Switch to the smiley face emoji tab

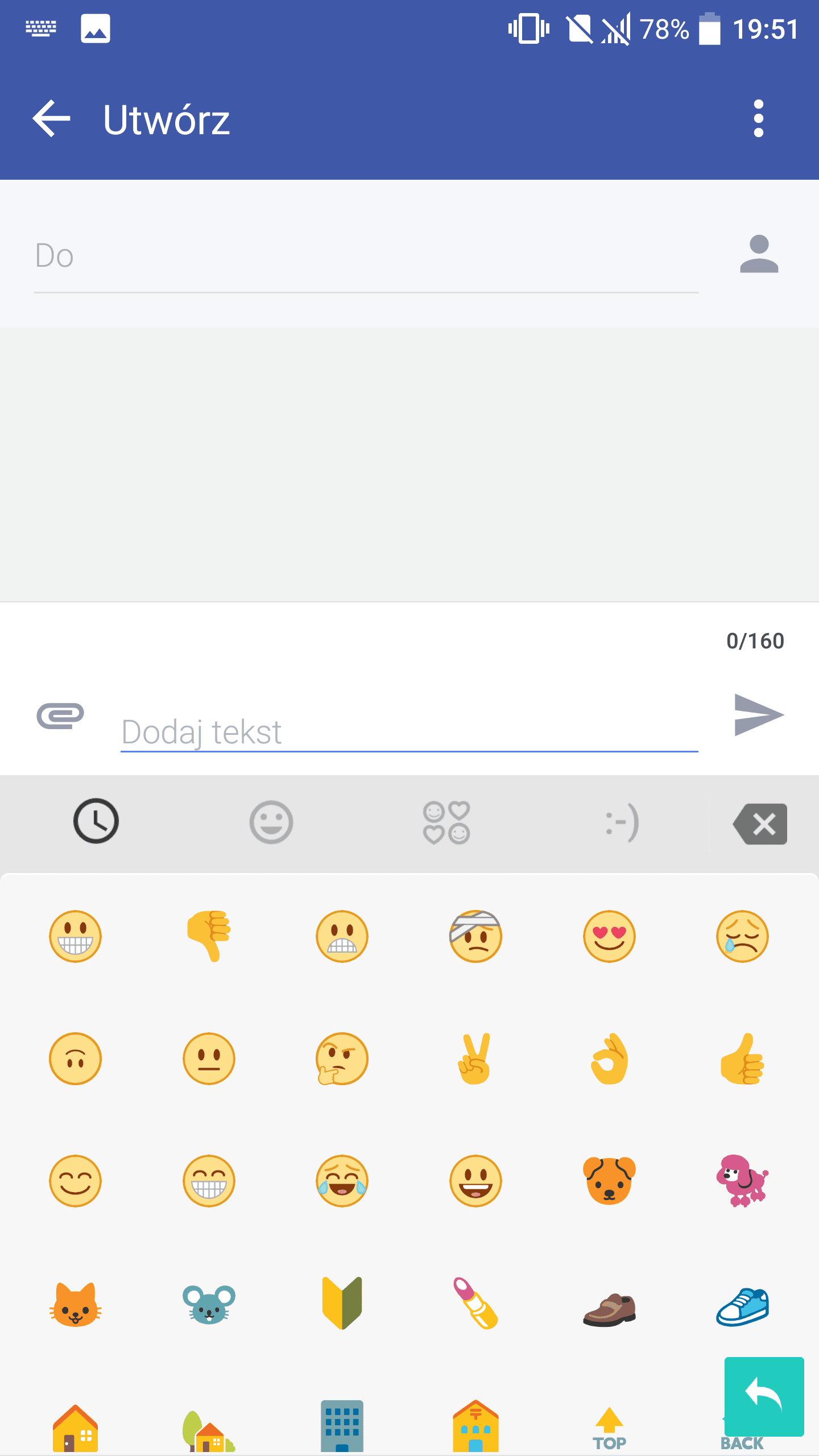point(271,822)
